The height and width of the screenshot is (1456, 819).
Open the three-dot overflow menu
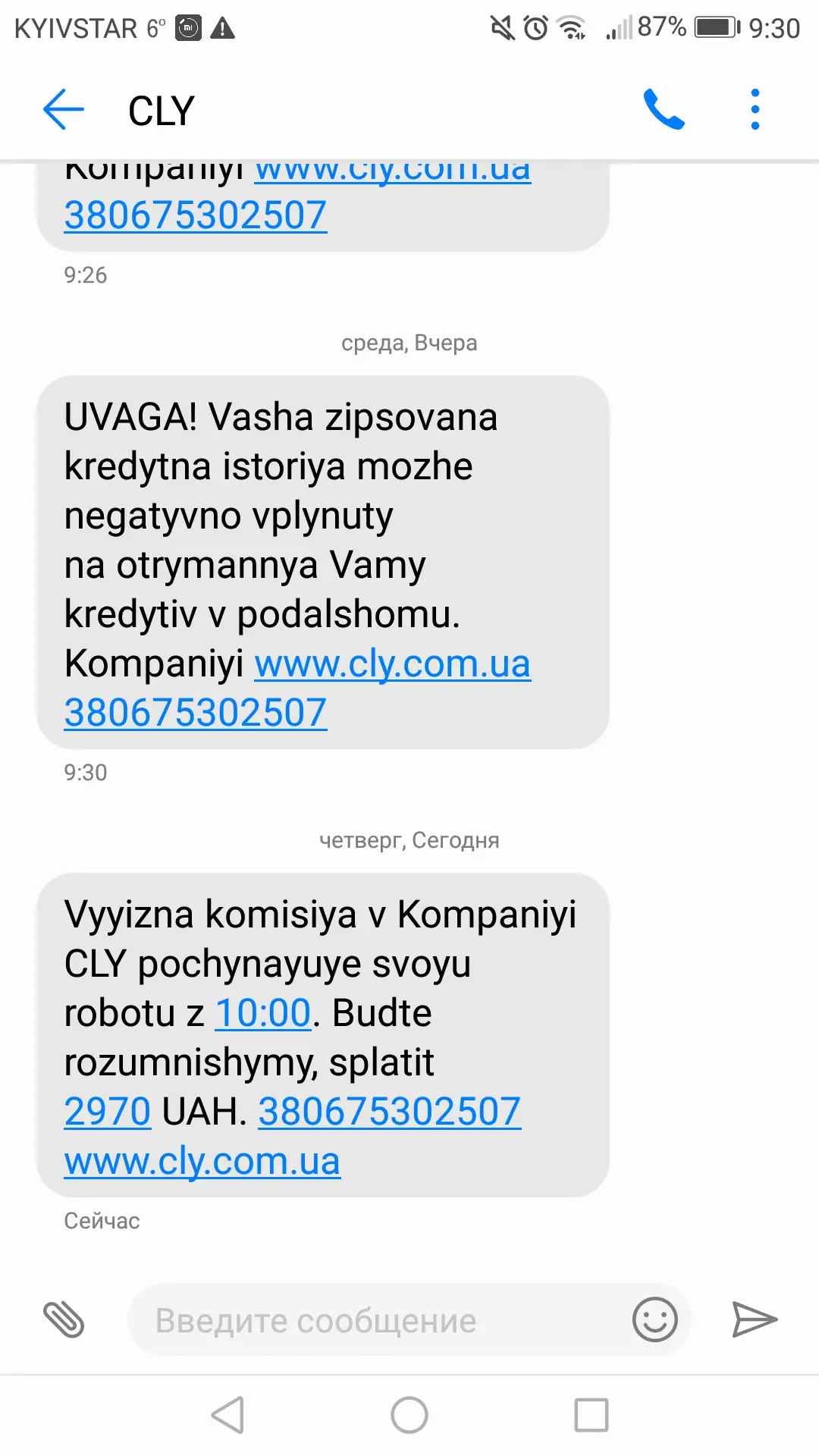pos(755,110)
